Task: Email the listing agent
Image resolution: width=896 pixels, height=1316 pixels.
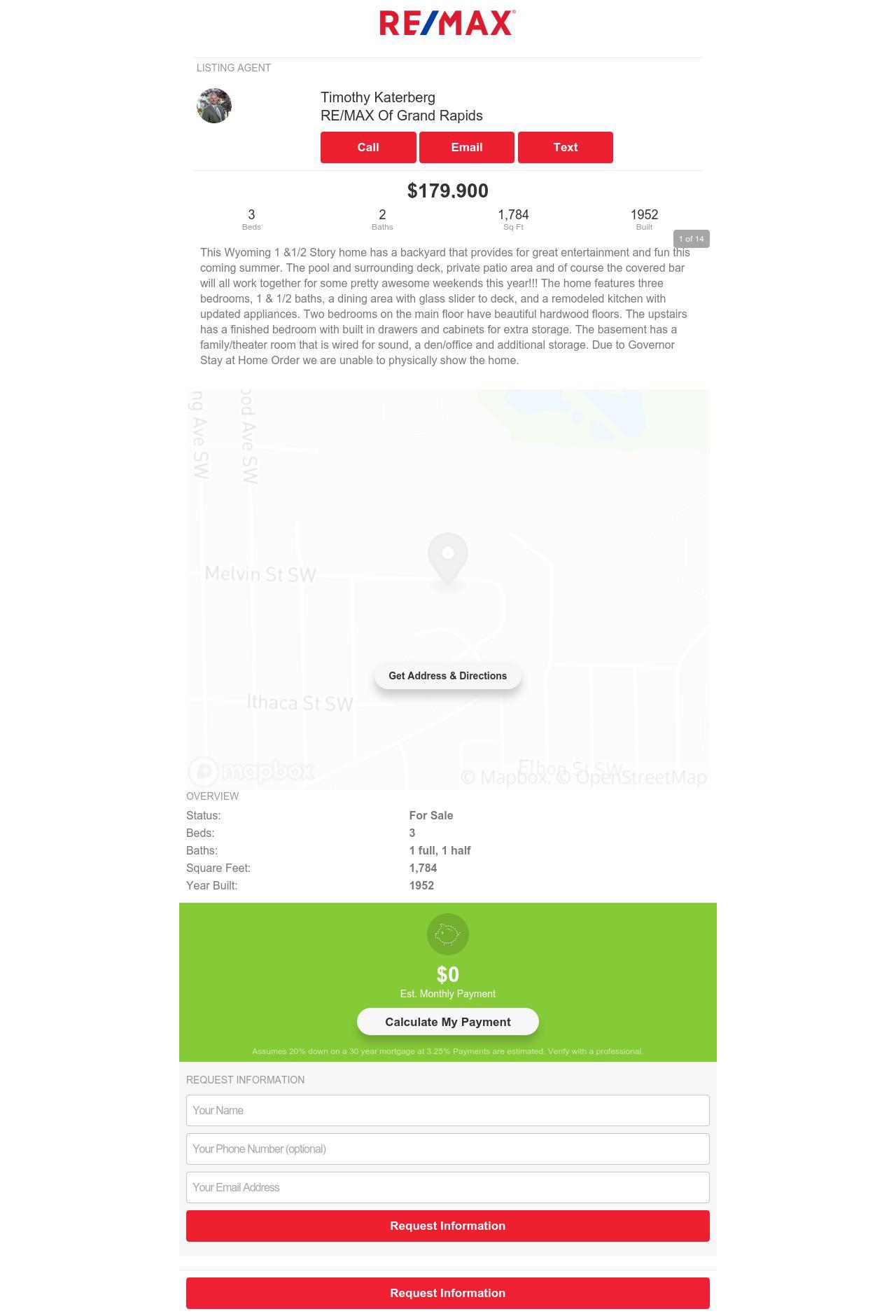Action: click(x=467, y=147)
